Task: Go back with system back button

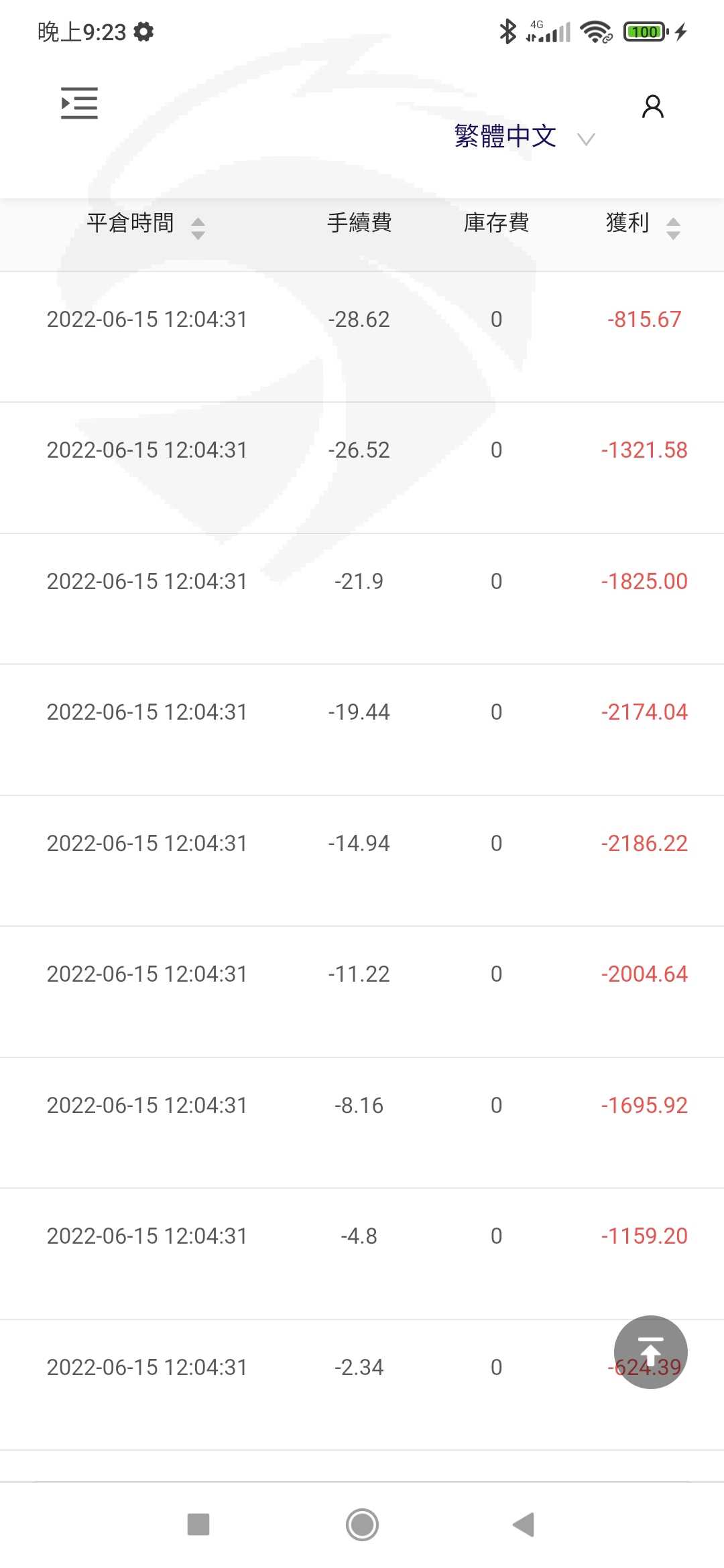Action: (x=524, y=1524)
